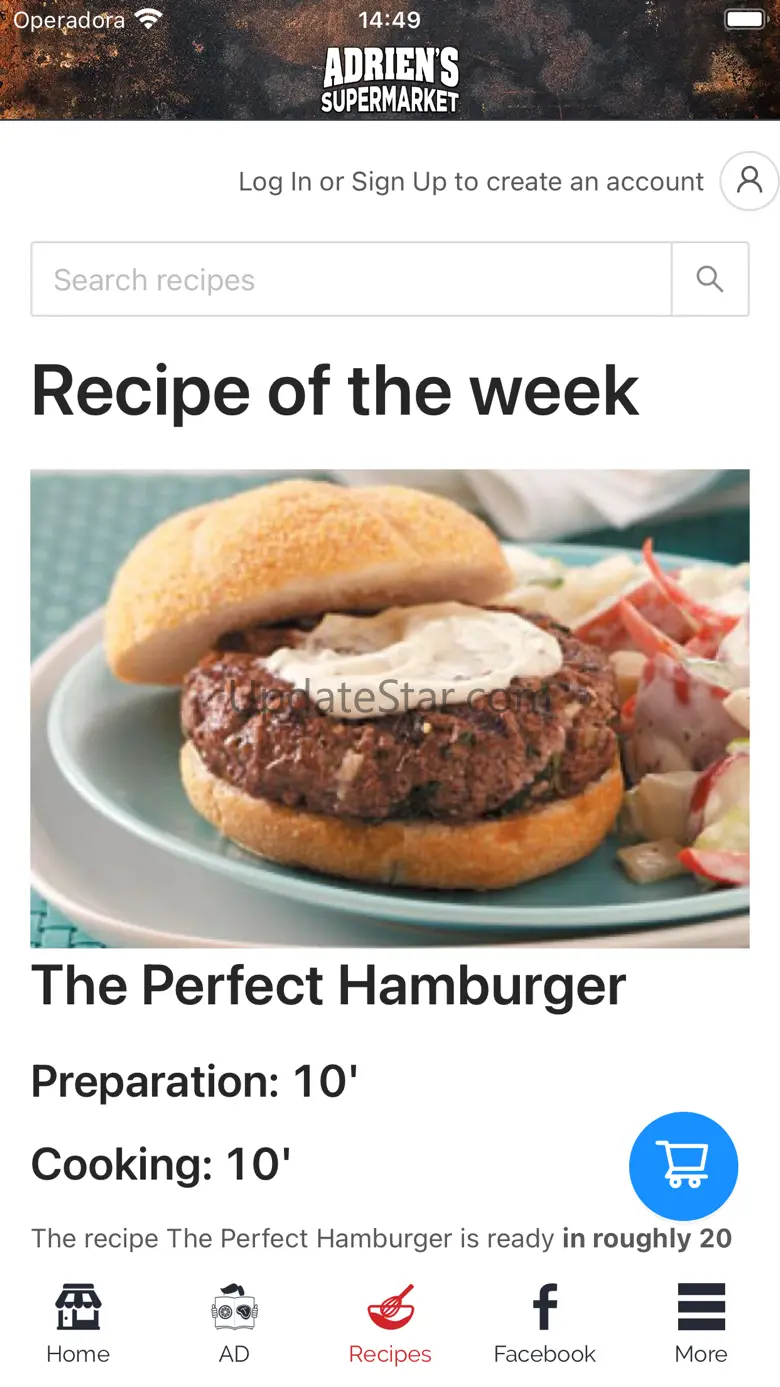
Task: Open the More menu tab
Action: [701, 1324]
